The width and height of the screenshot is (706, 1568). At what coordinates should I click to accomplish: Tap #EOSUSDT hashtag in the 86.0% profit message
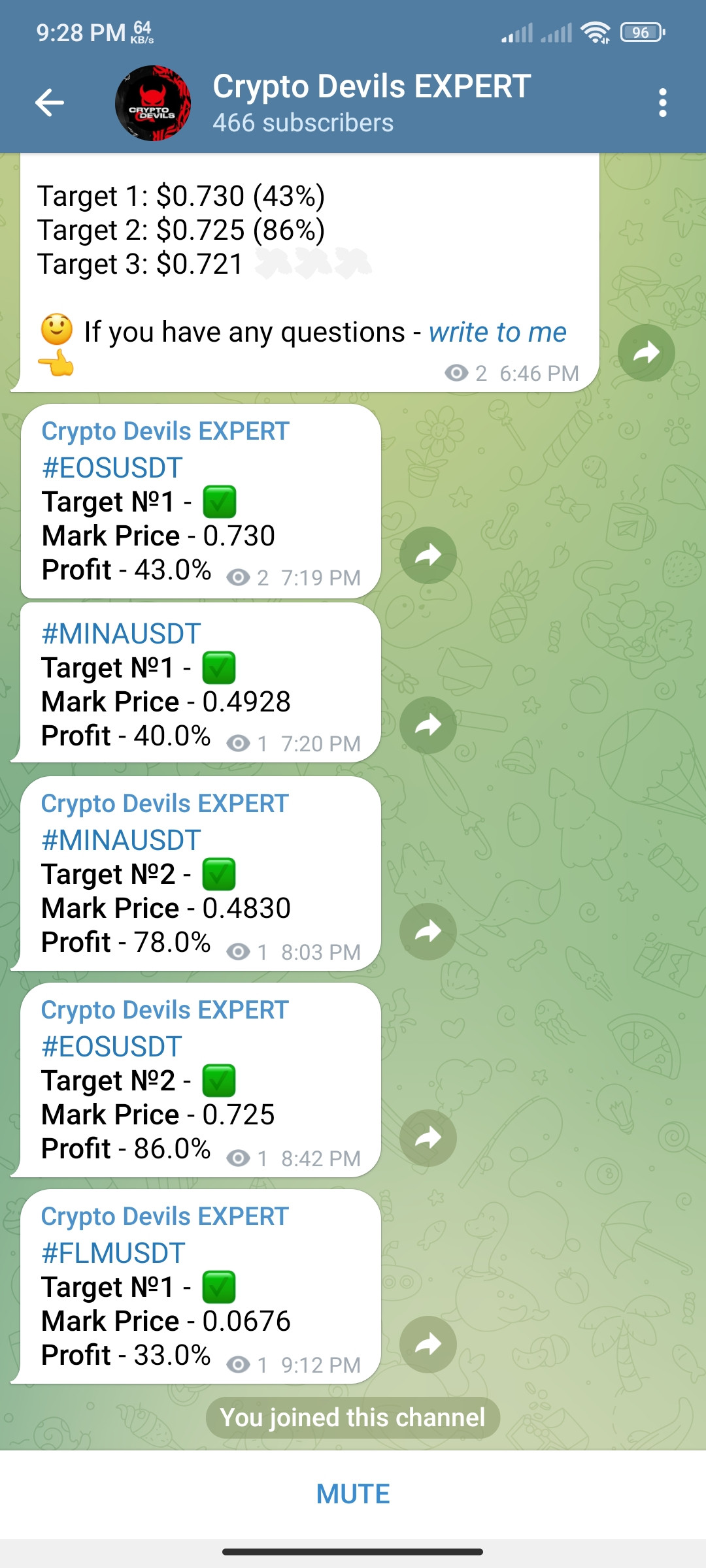[111, 1047]
